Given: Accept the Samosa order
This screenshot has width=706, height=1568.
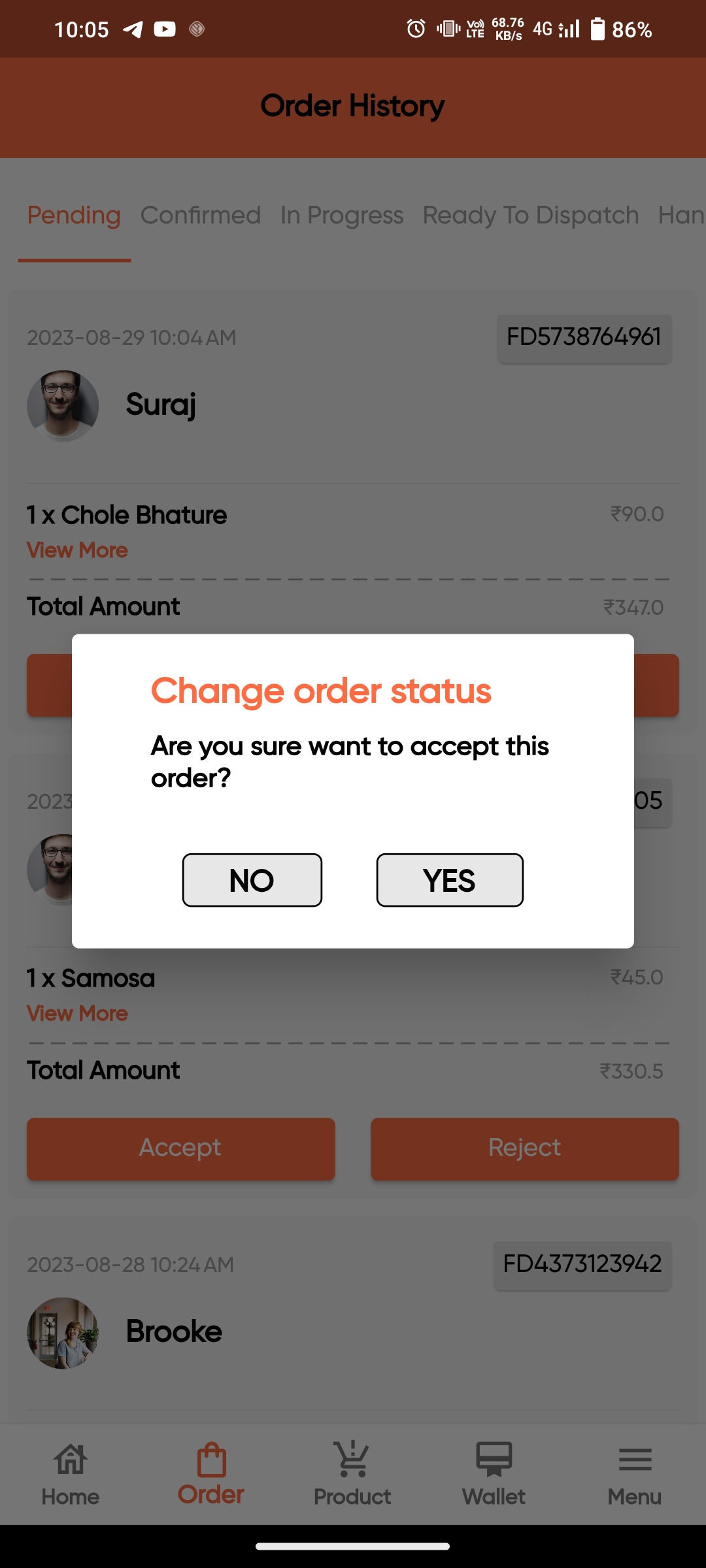Looking at the screenshot, I should pyautogui.click(x=180, y=1148).
